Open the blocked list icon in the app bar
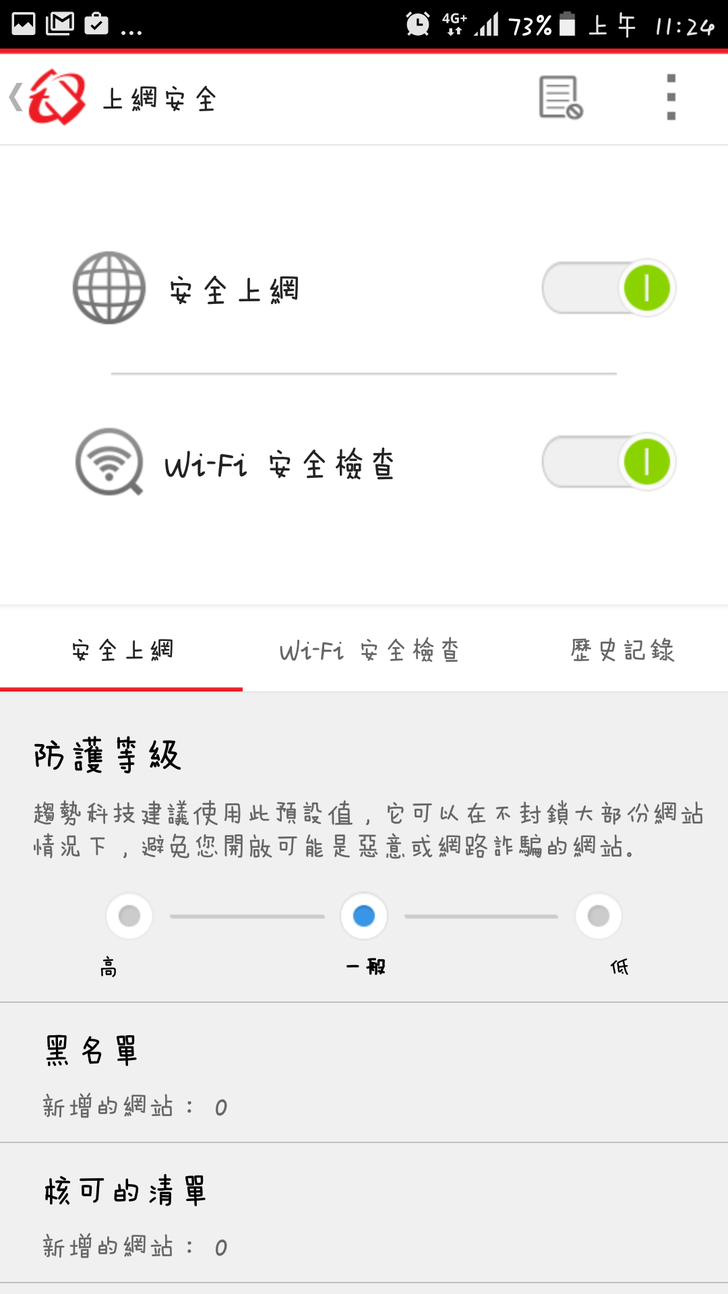 [560, 97]
